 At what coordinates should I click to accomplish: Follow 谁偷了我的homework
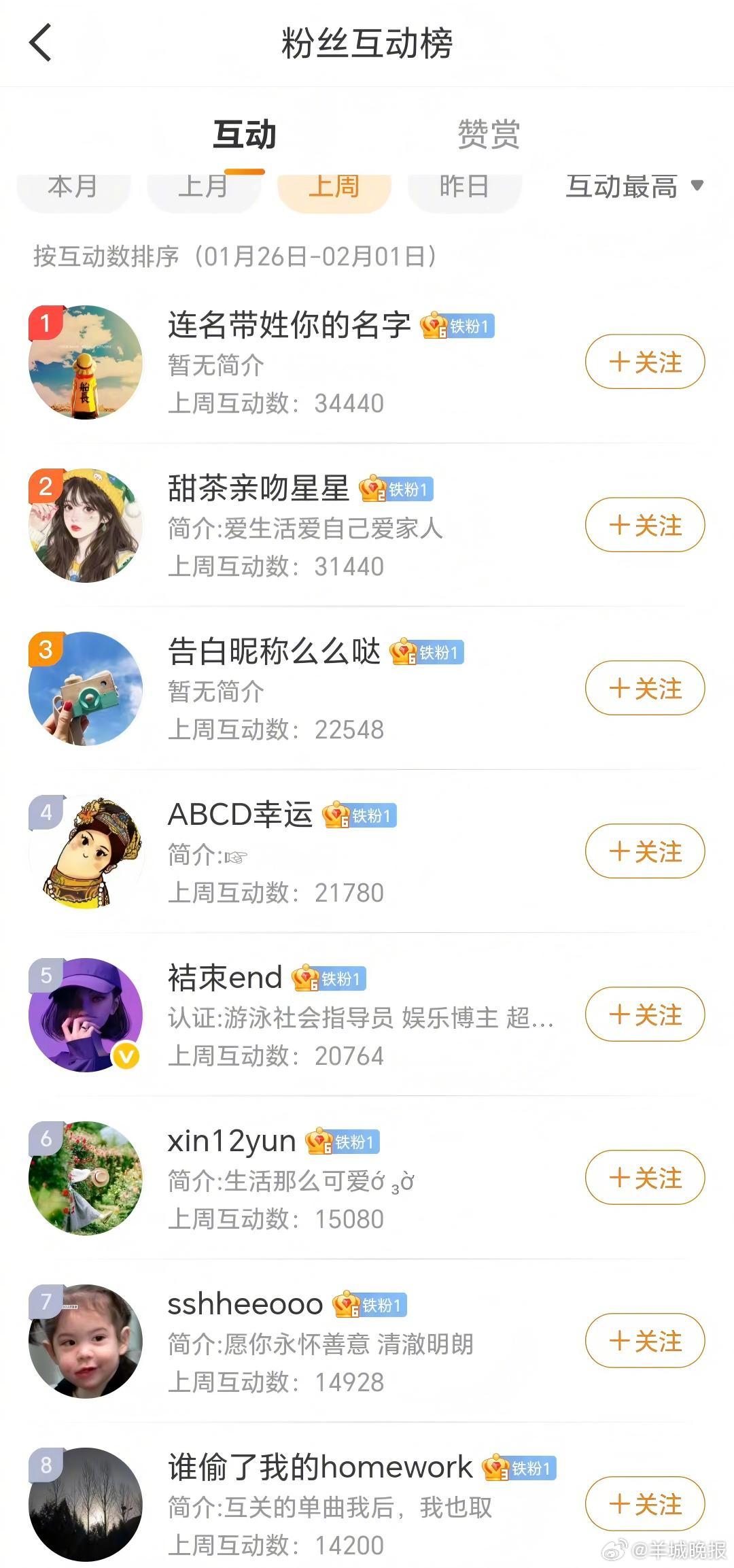pyautogui.click(x=644, y=1504)
